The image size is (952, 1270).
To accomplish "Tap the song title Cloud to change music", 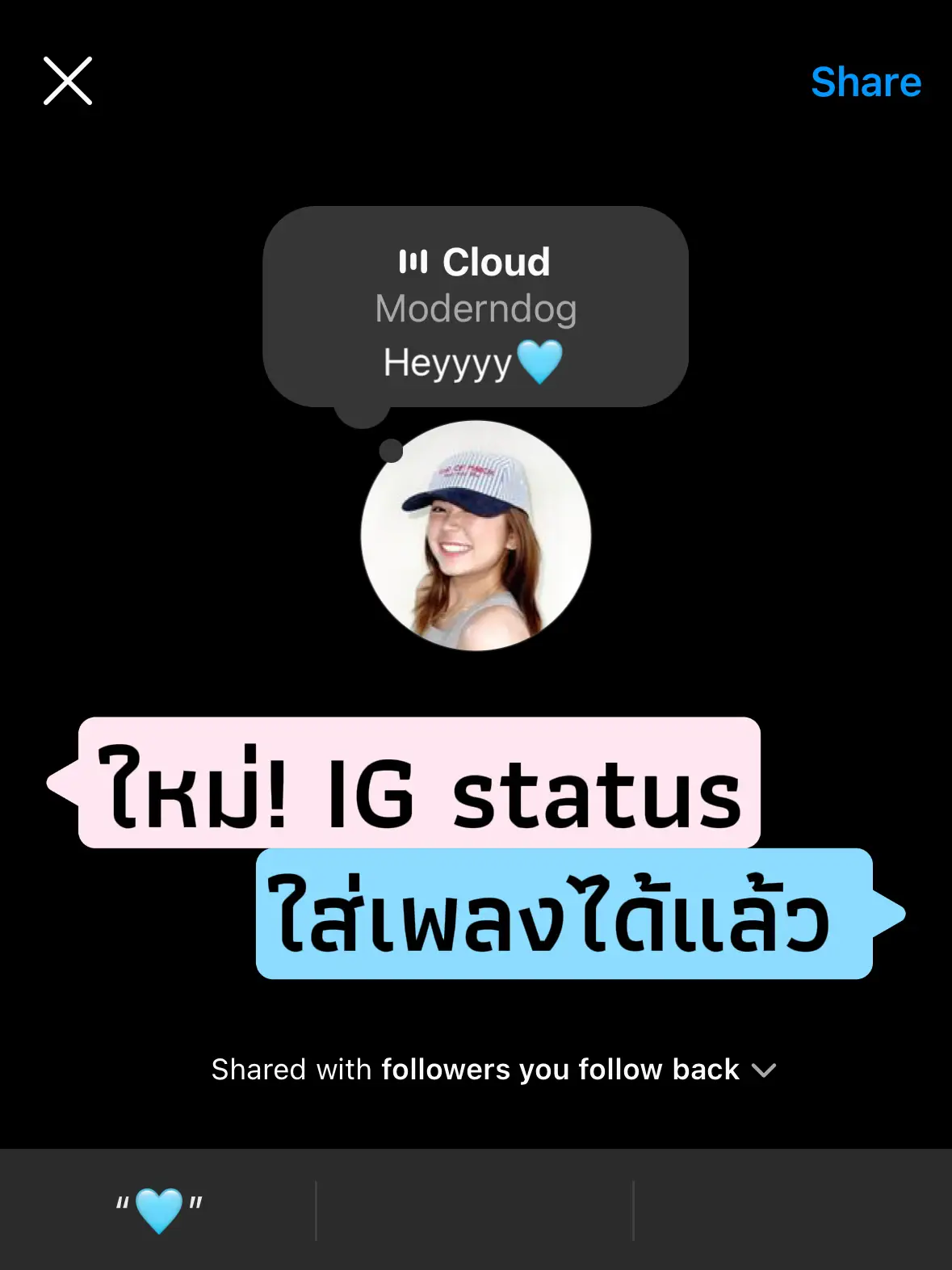I will pyautogui.click(x=494, y=262).
